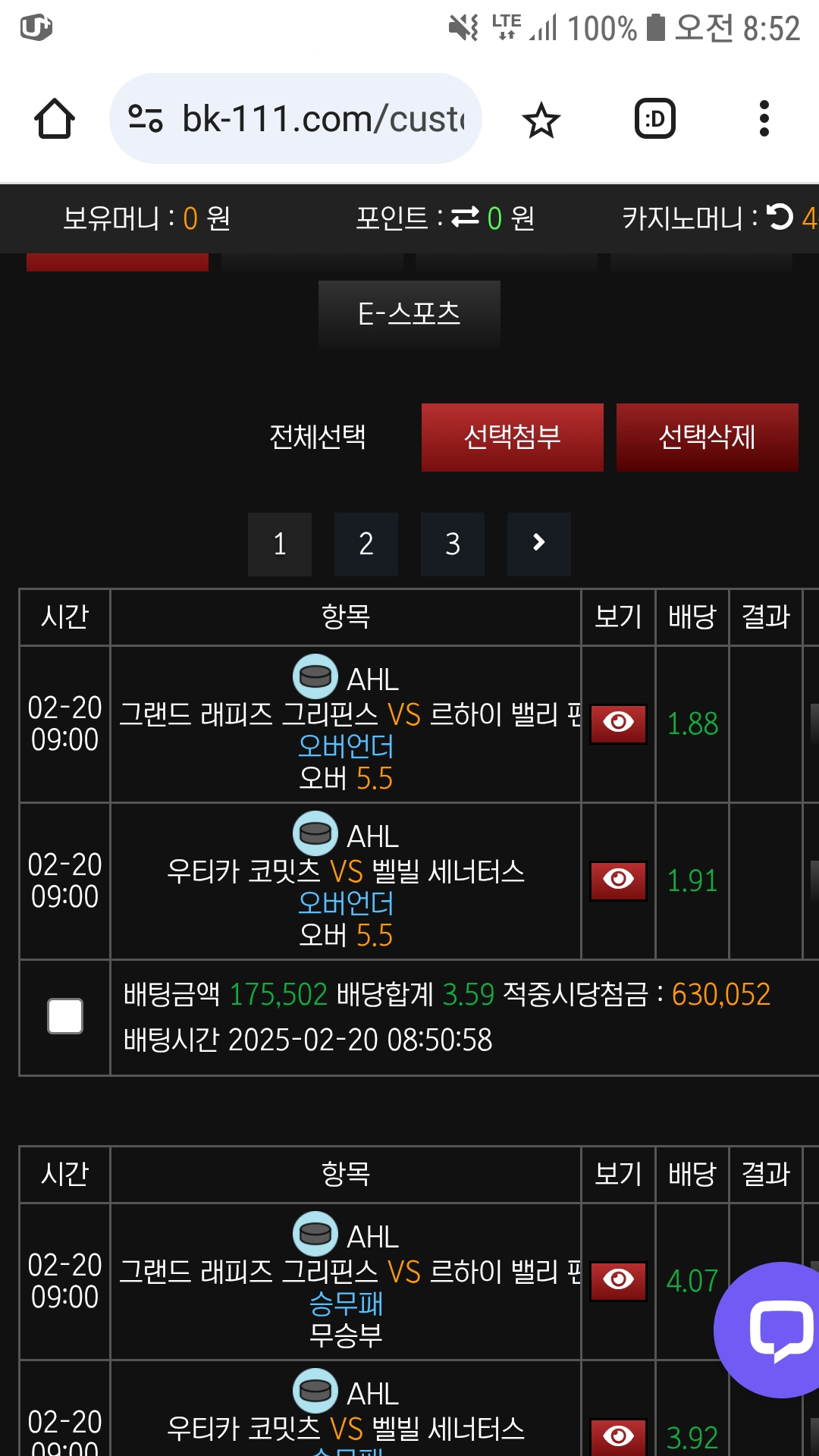The image size is (819, 1456).
Task: Tap 전체선택 to select all bets
Action: [318, 437]
